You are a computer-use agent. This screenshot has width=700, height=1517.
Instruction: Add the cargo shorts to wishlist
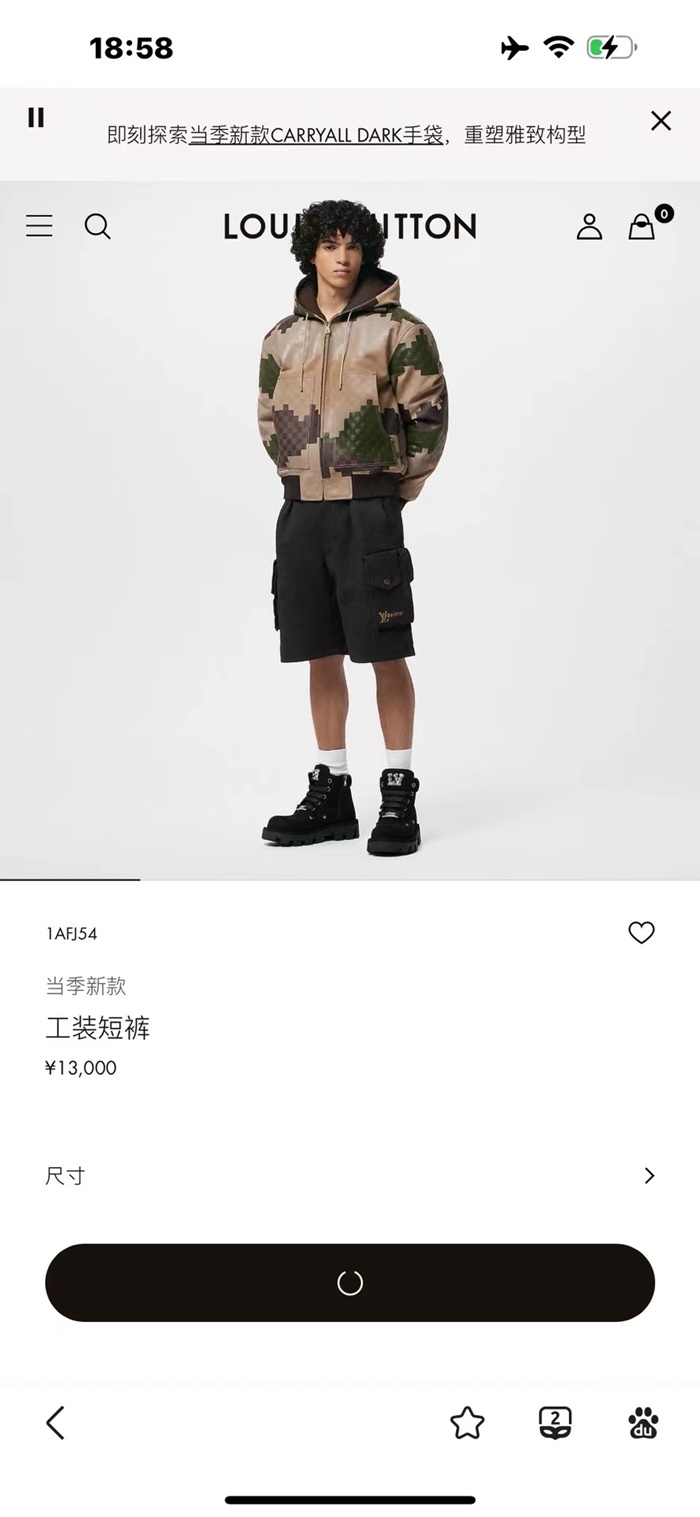(641, 933)
